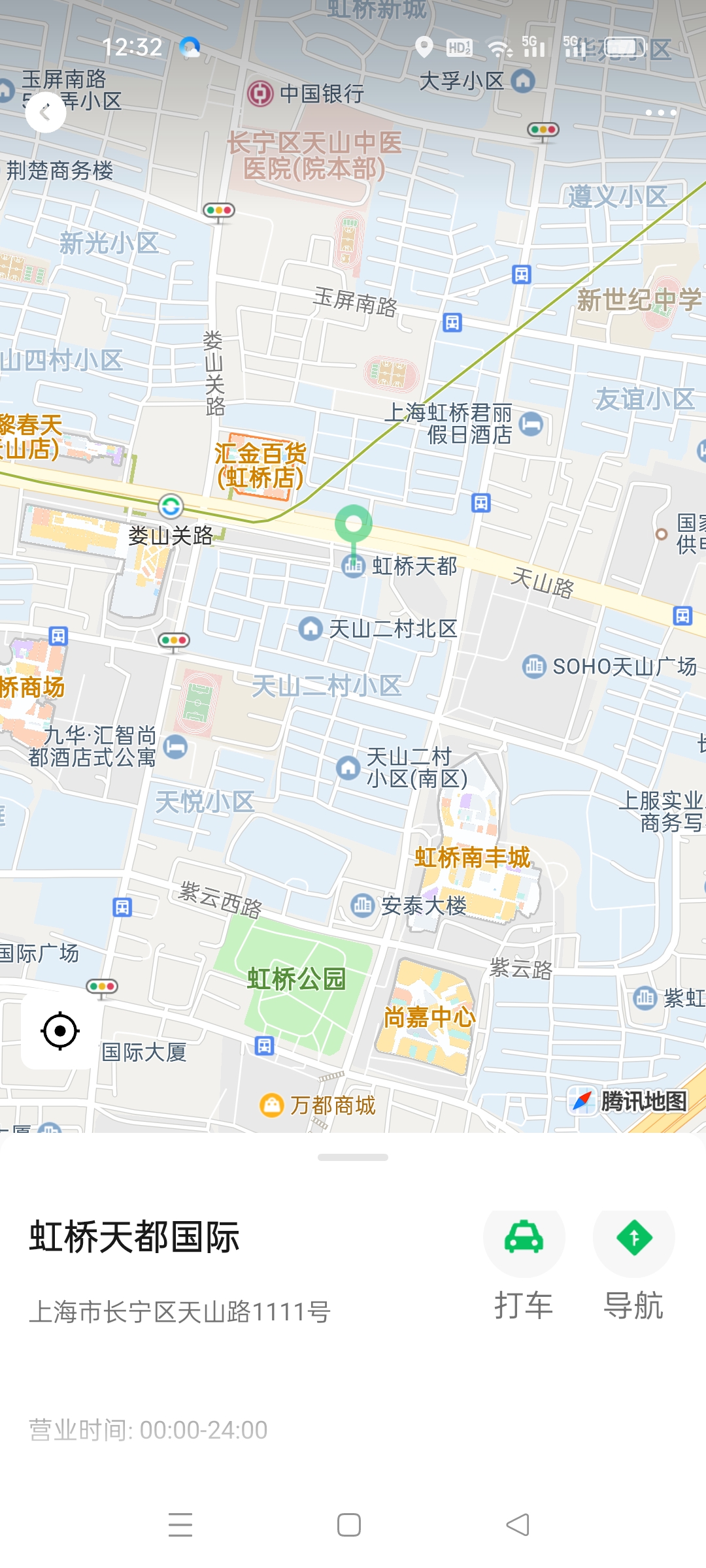Expand the location details sheet handle

click(353, 1157)
